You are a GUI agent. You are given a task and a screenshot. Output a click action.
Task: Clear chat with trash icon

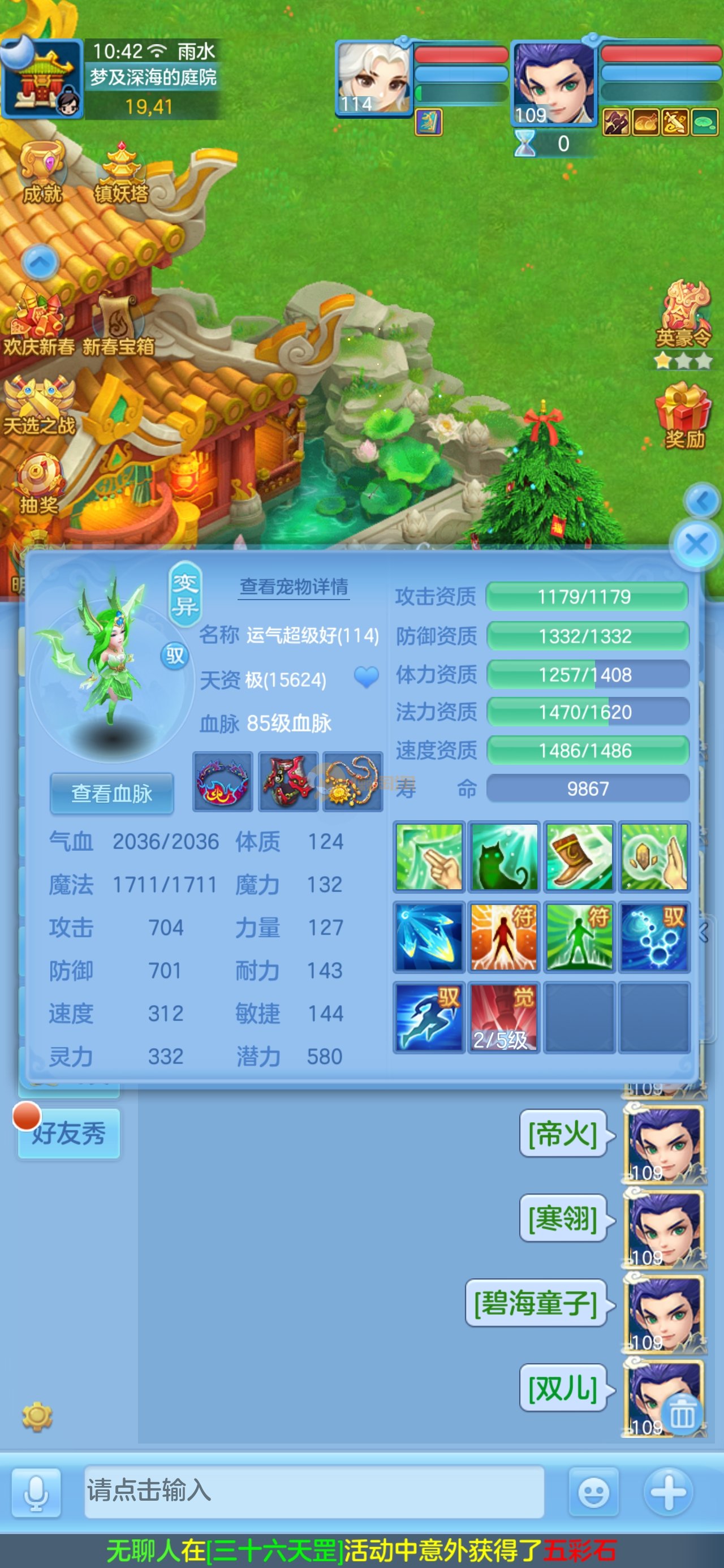(x=682, y=1415)
